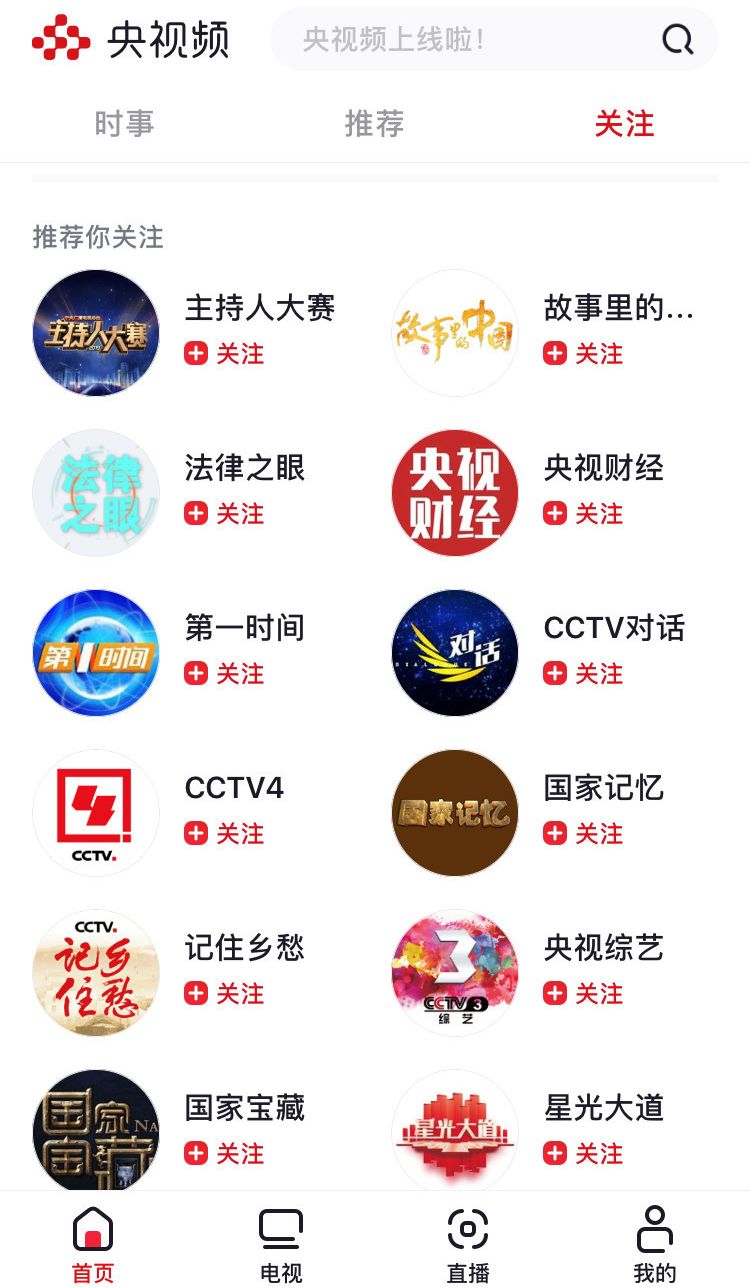
Task: Follow the 主持人大赛 channel
Action: click(x=225, y=354)
